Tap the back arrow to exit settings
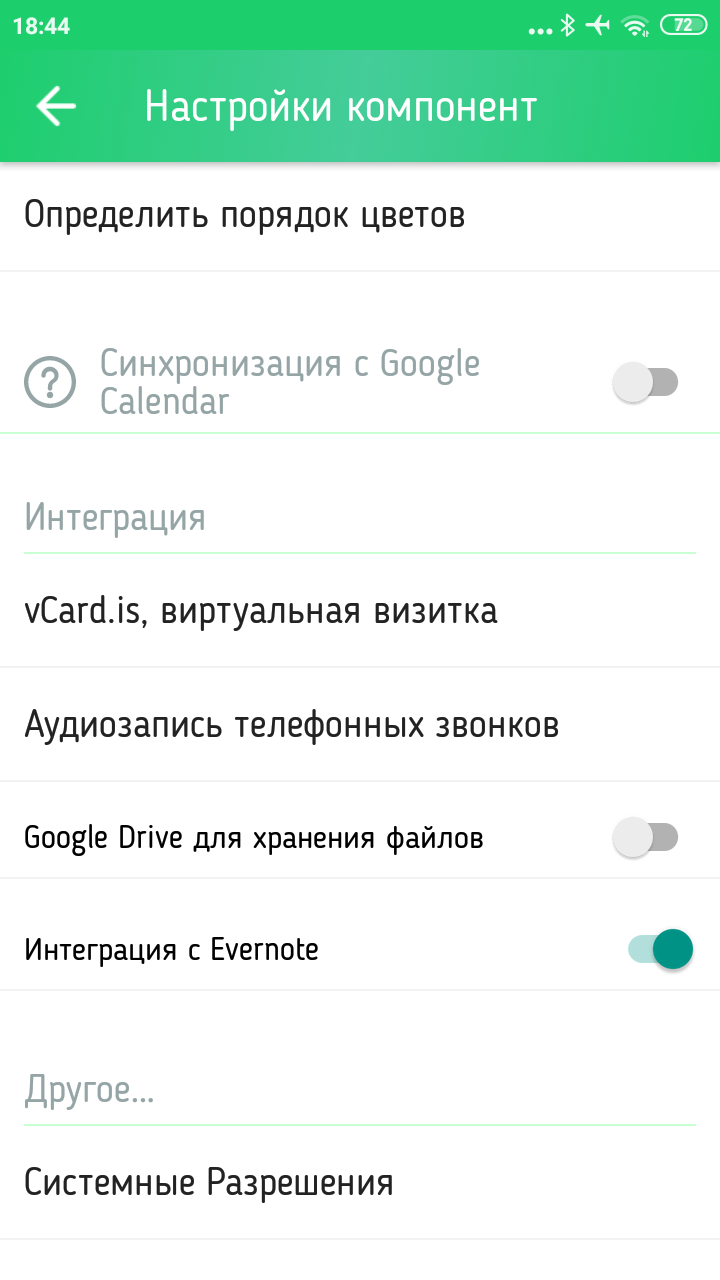Screen dimensions: 720x1280 [x=55, y=105]
